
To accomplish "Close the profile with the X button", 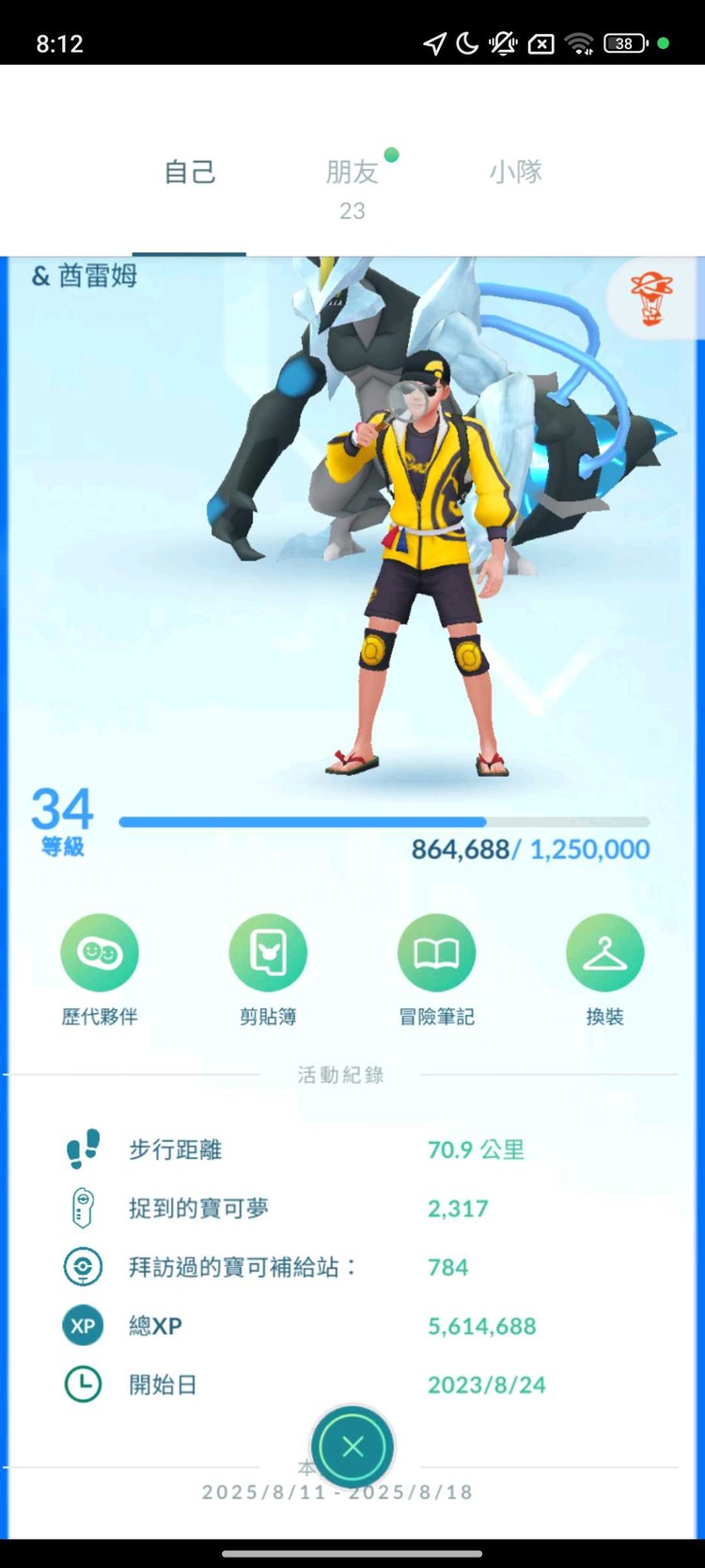I will pyautogui.click(x=352, y=1447).
